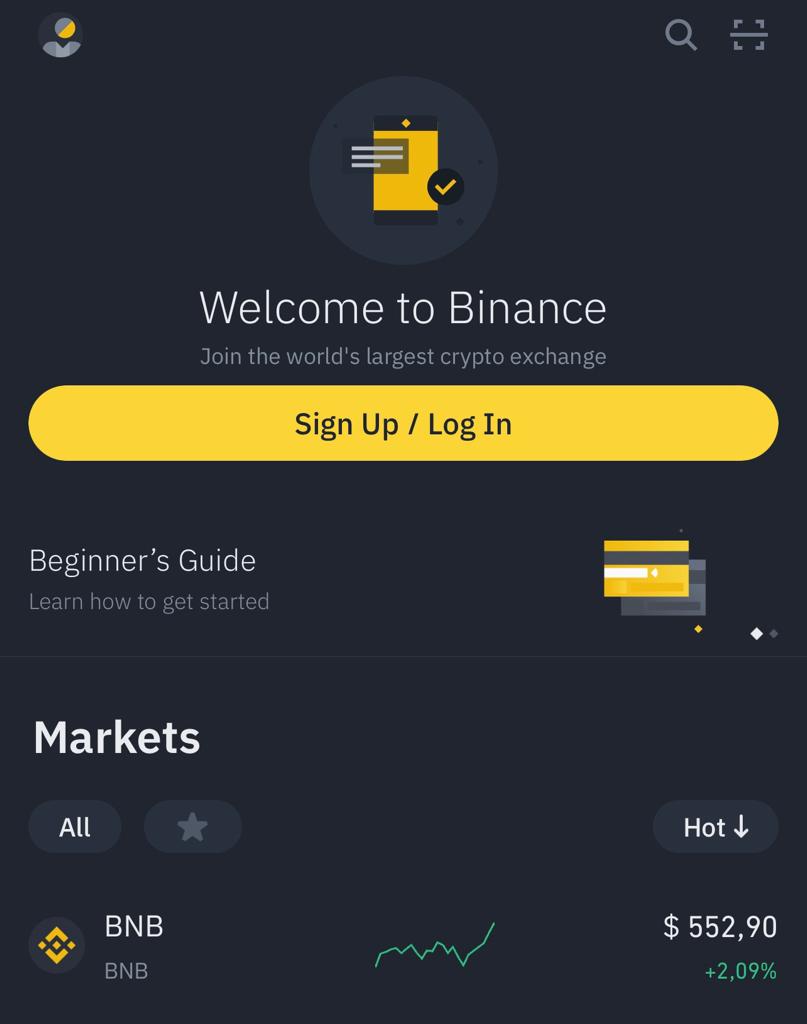Click 'Learn how to get started' link
This screenshot has height=1024, width=807.
[x=149, y=602]
